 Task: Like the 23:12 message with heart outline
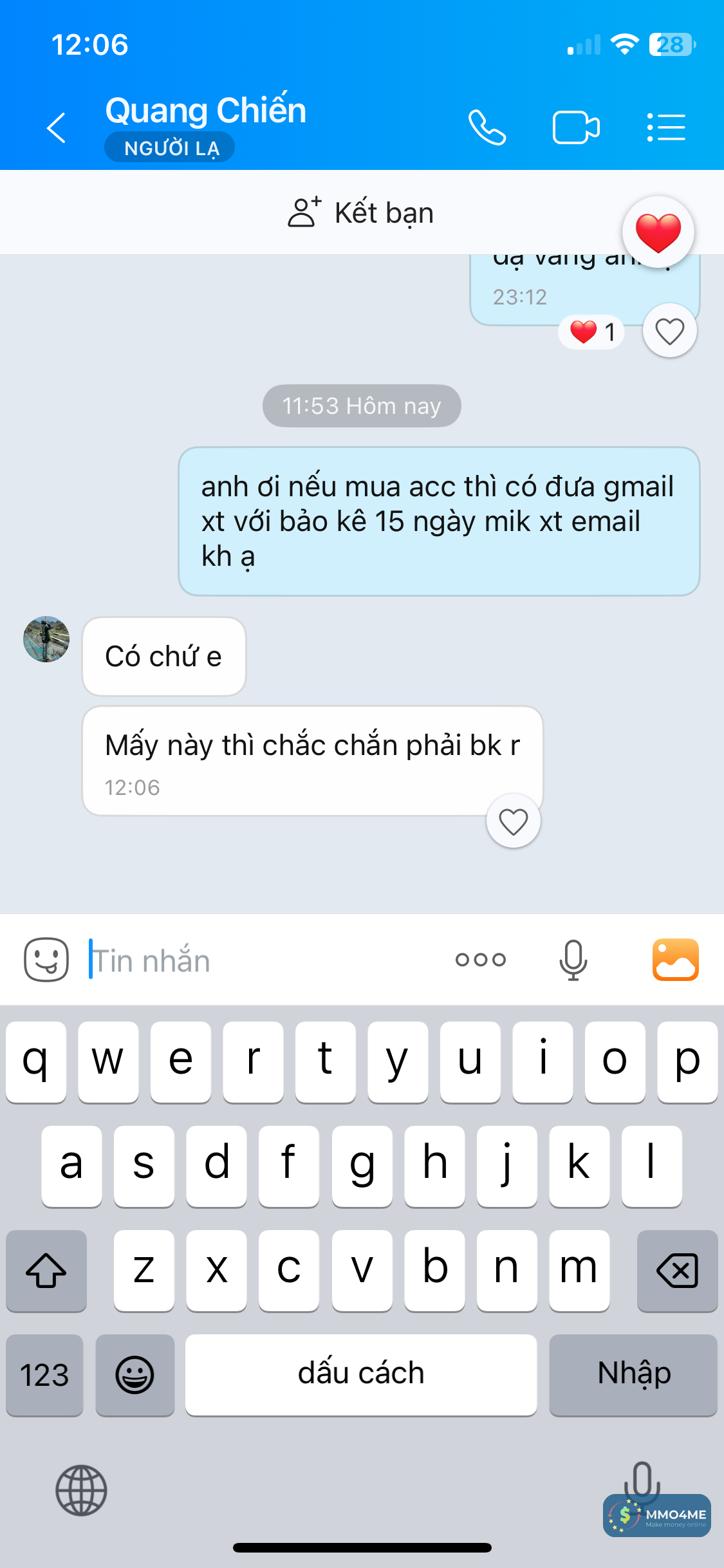(669, 331)
